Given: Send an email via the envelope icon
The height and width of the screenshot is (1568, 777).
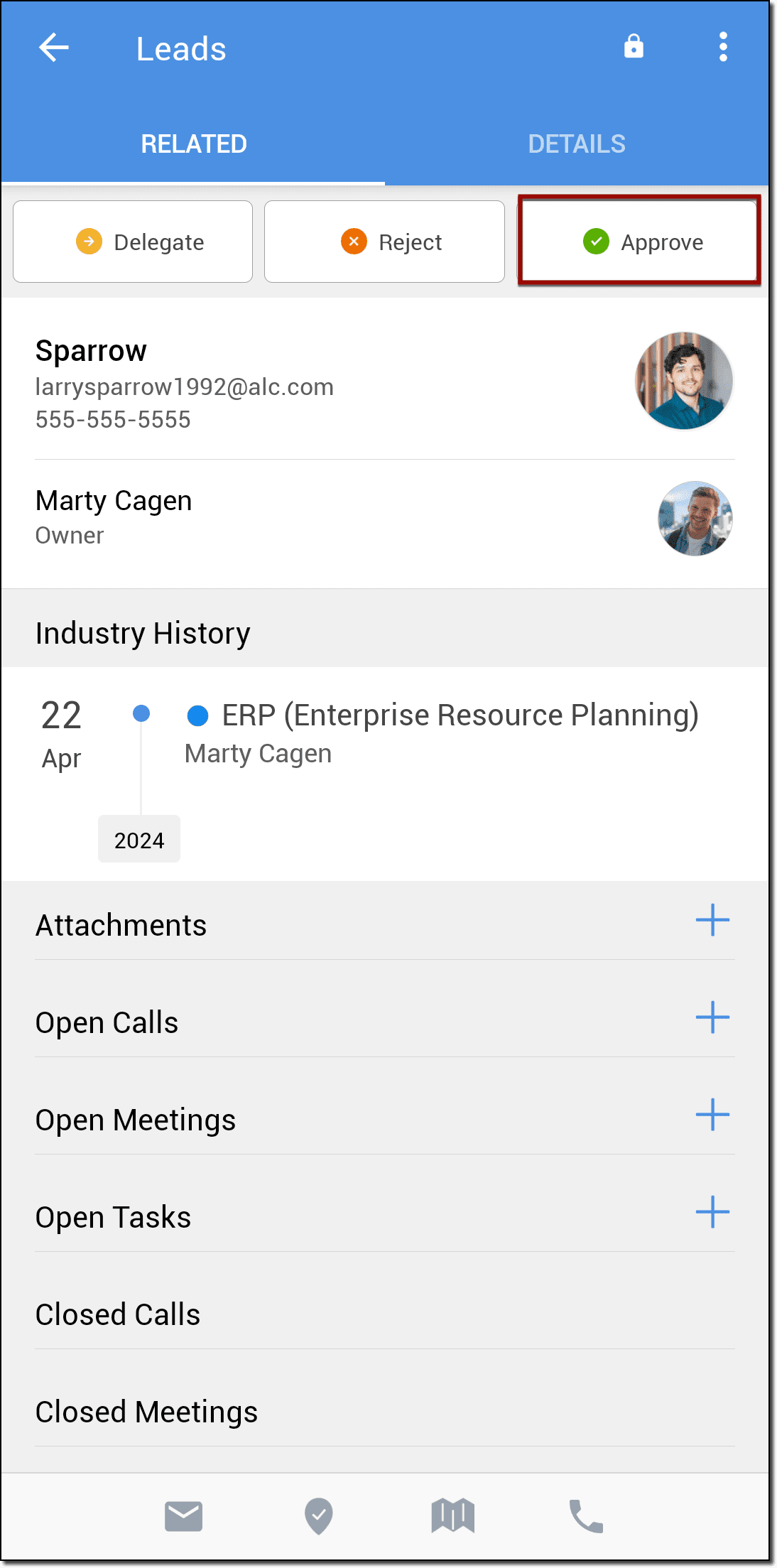Looking at the screenshot, I should tap(184, 1516).
